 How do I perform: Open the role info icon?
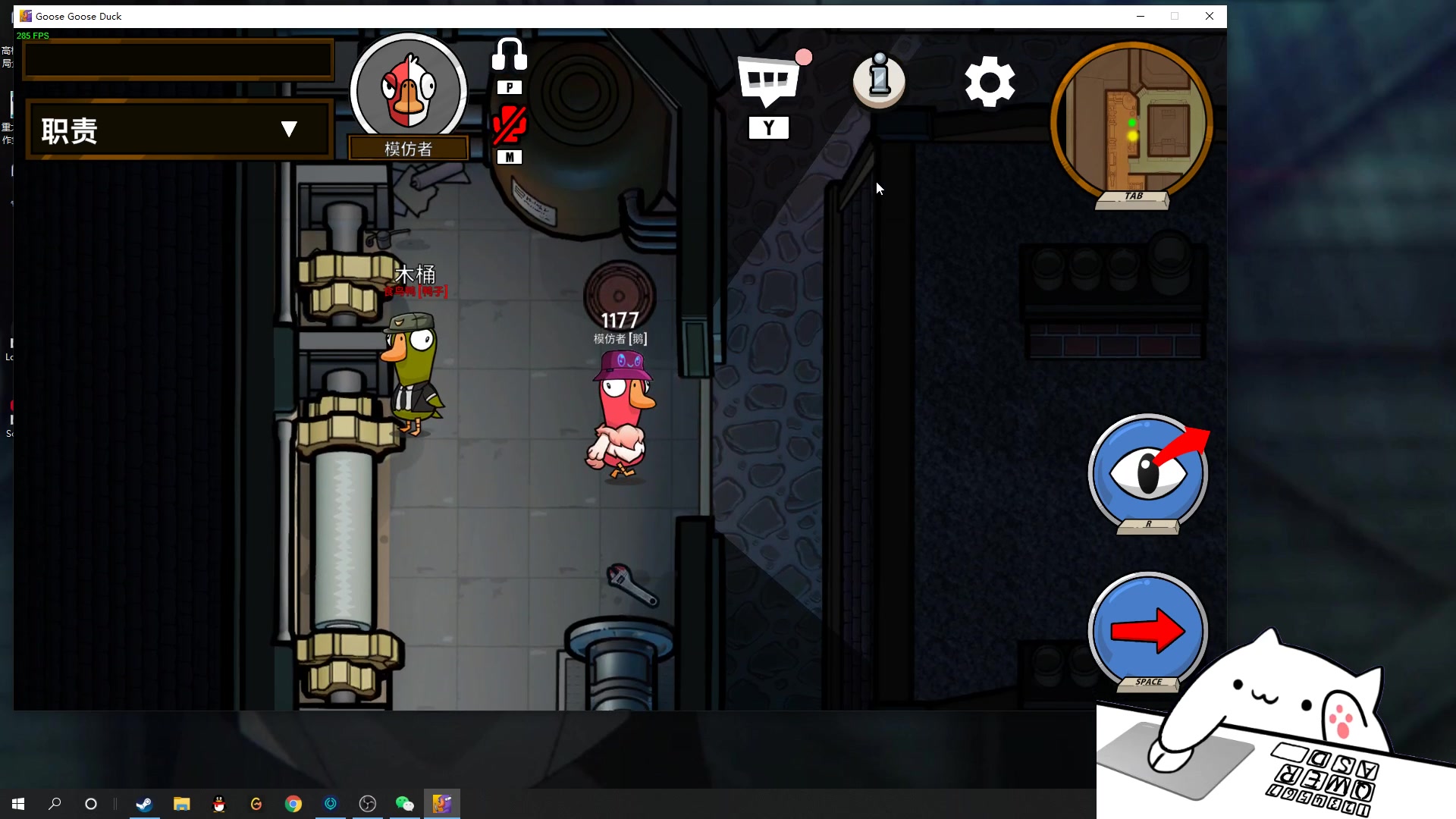click(879, 80)
